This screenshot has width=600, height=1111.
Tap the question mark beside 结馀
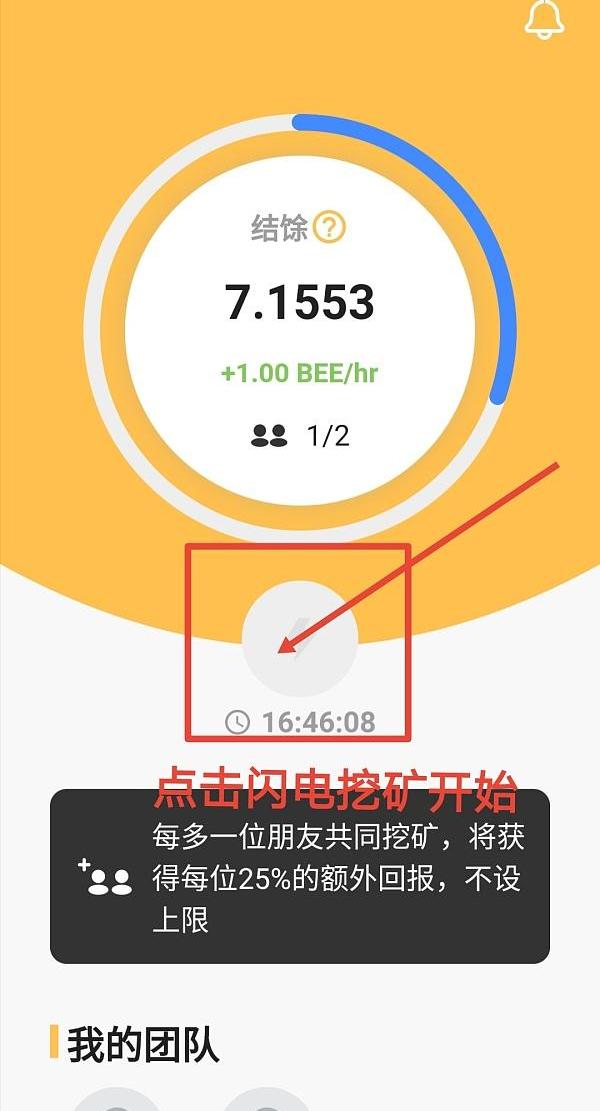pyautogui.click(x=329, y=228)
